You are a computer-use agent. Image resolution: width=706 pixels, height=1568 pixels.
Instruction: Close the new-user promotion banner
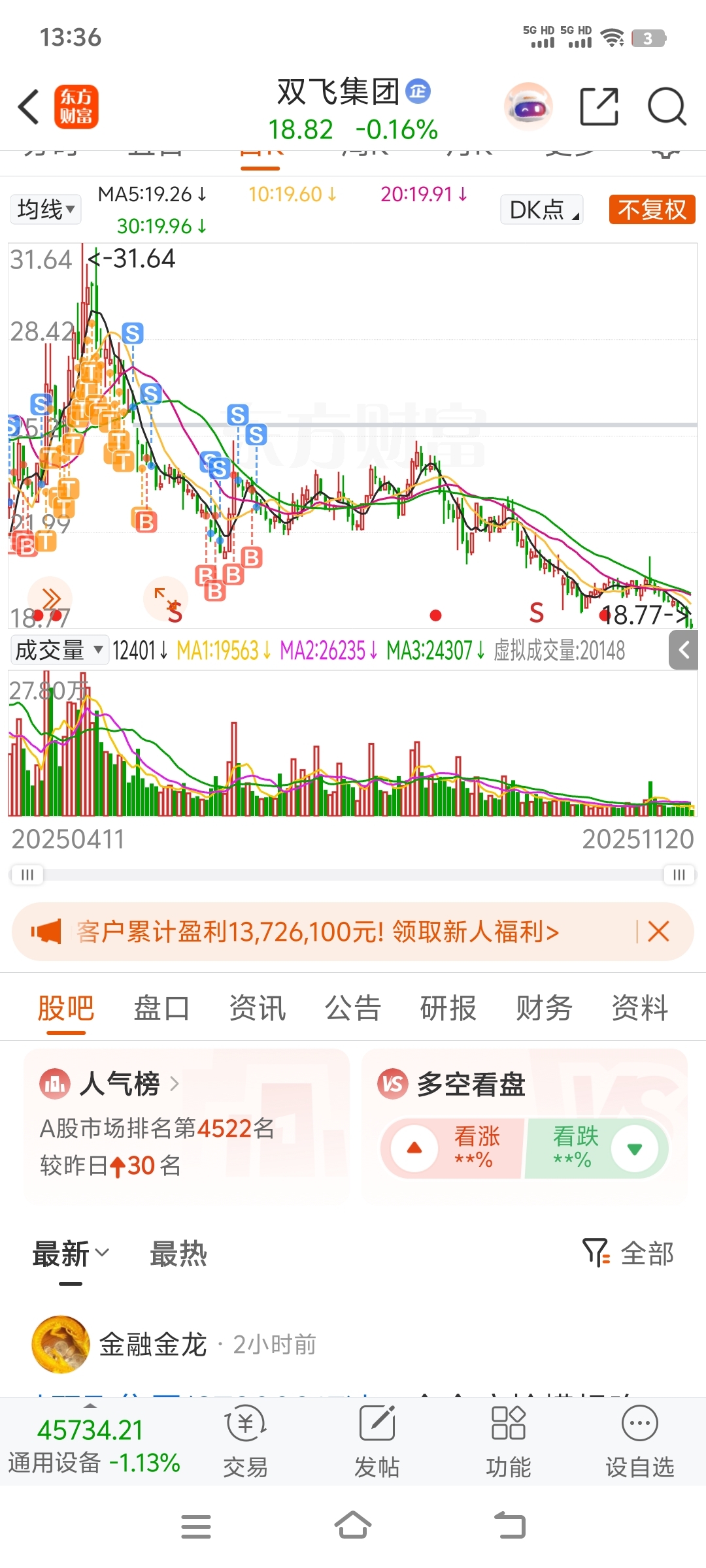coord(658,932)
